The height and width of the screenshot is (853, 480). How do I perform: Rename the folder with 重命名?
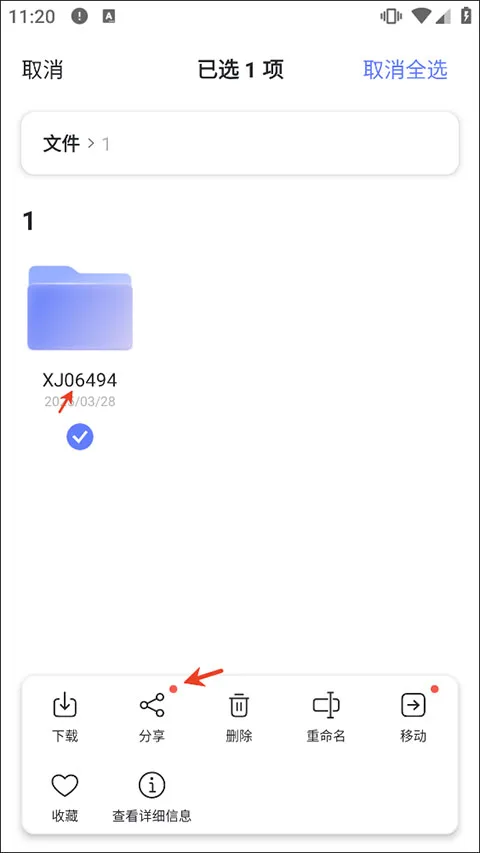(x=325, y=717)
